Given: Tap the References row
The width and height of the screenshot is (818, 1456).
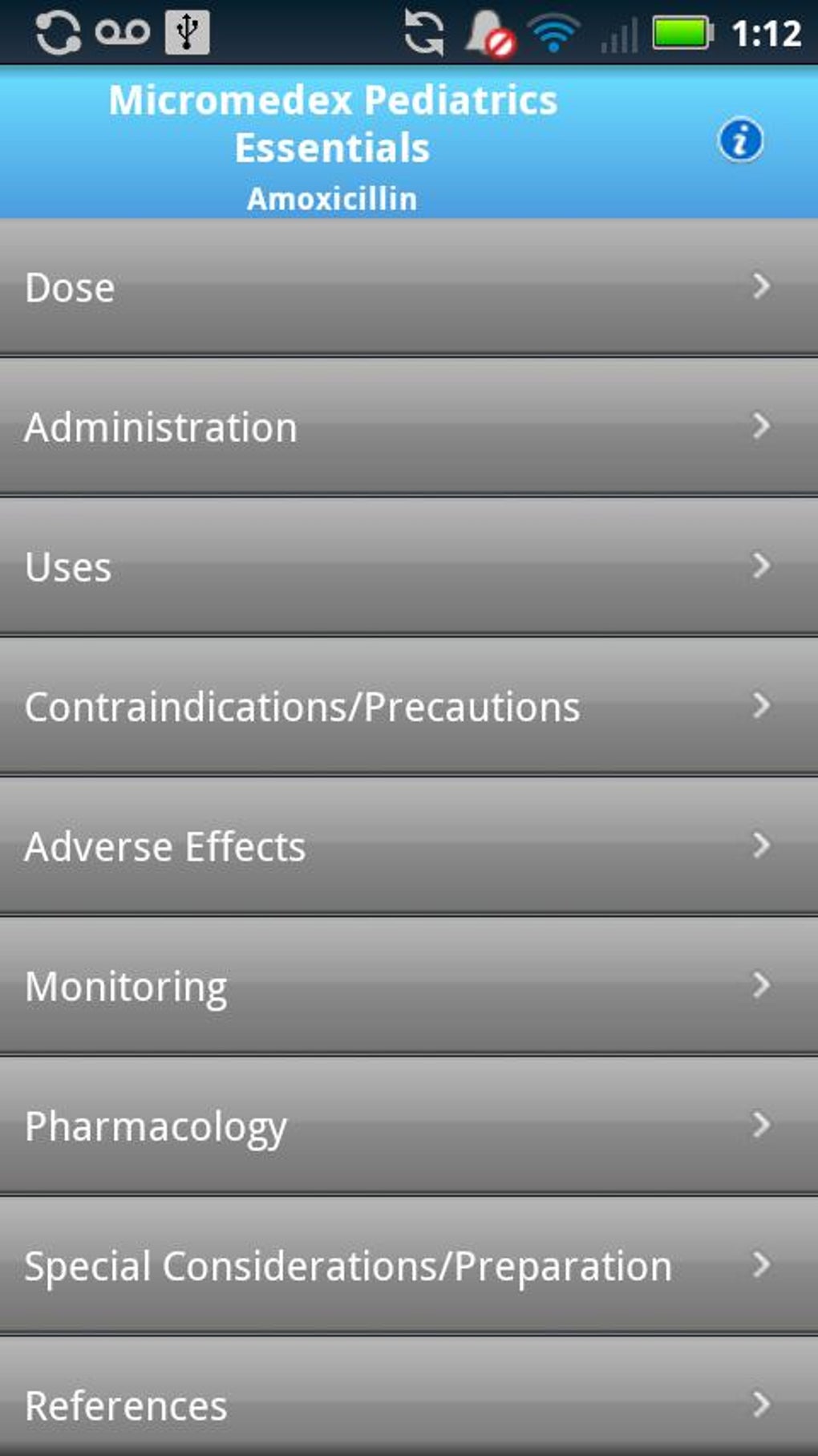Looking at the screenshot, I should click(409, 1404).
